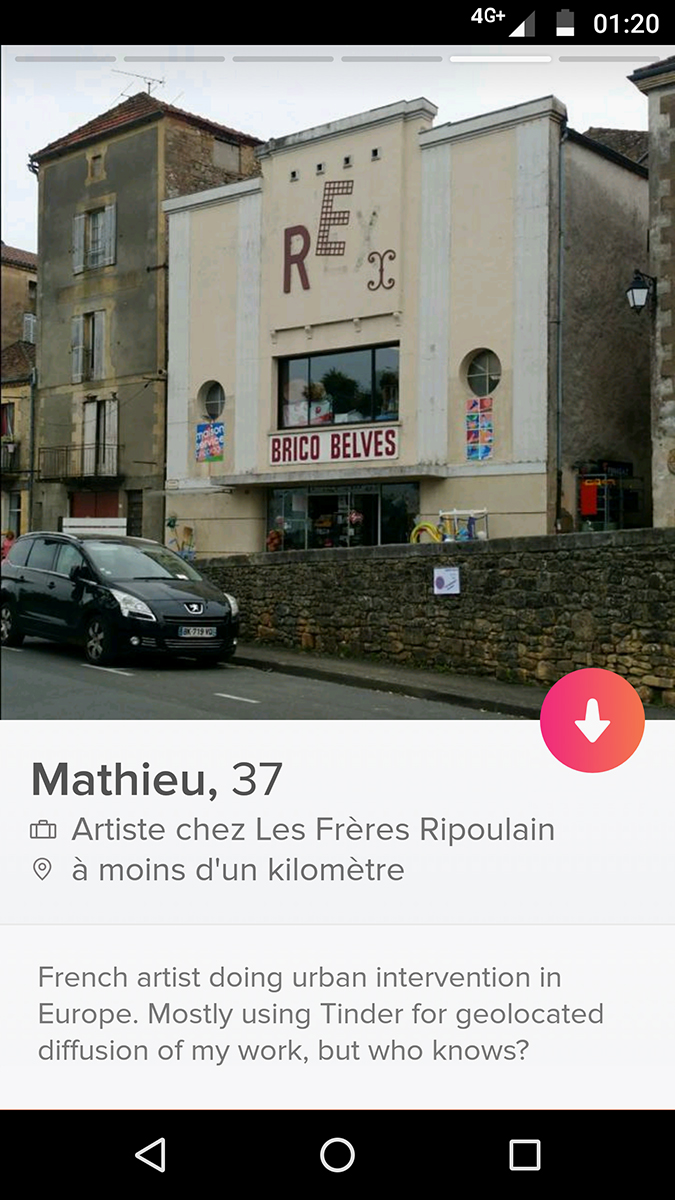Viewport: 675px width, 1200px height.
Task: Go back with the system back button
Action: (150, 1155)
